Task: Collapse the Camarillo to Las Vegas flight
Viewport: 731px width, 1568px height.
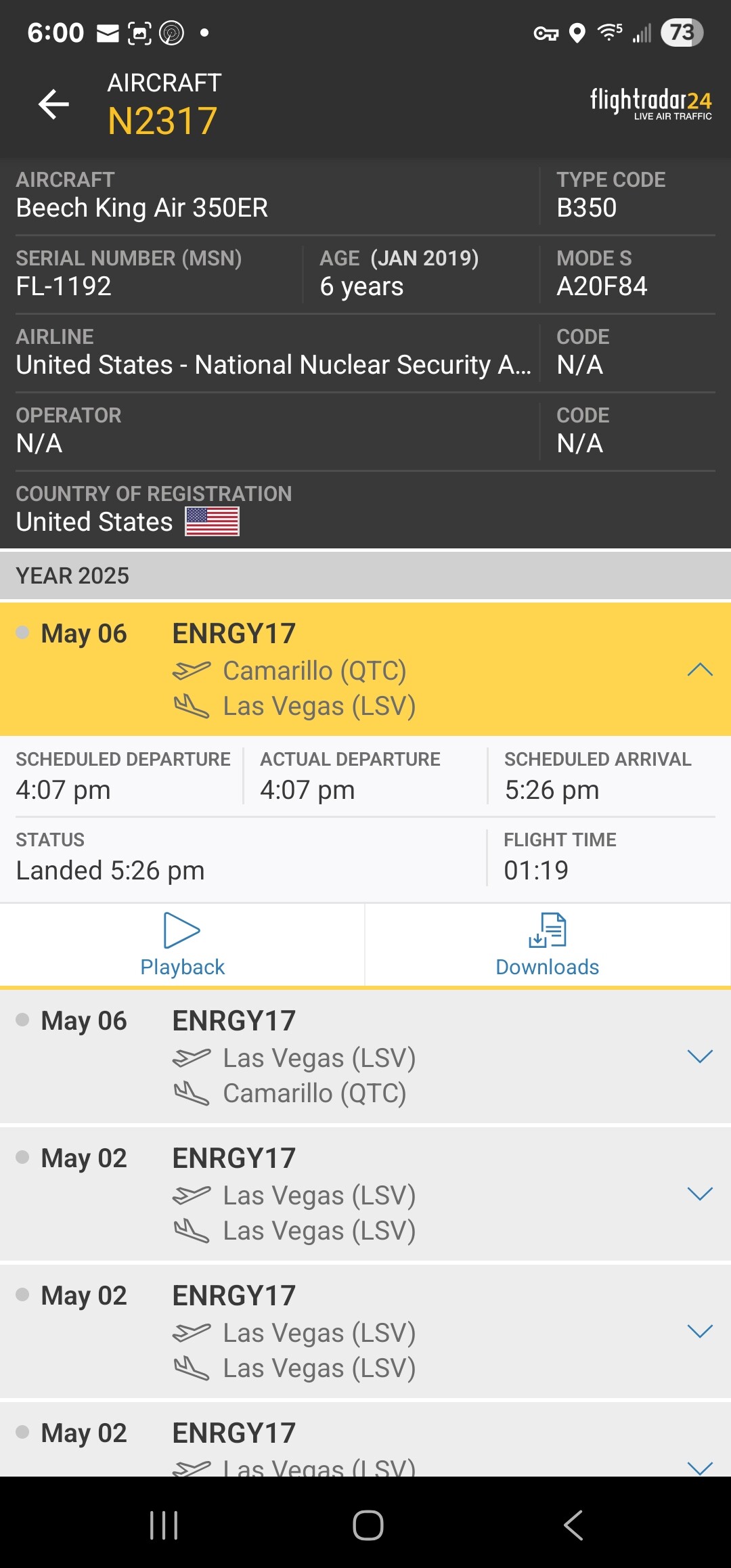Action: pyautogui.click(x=700, y=670)
